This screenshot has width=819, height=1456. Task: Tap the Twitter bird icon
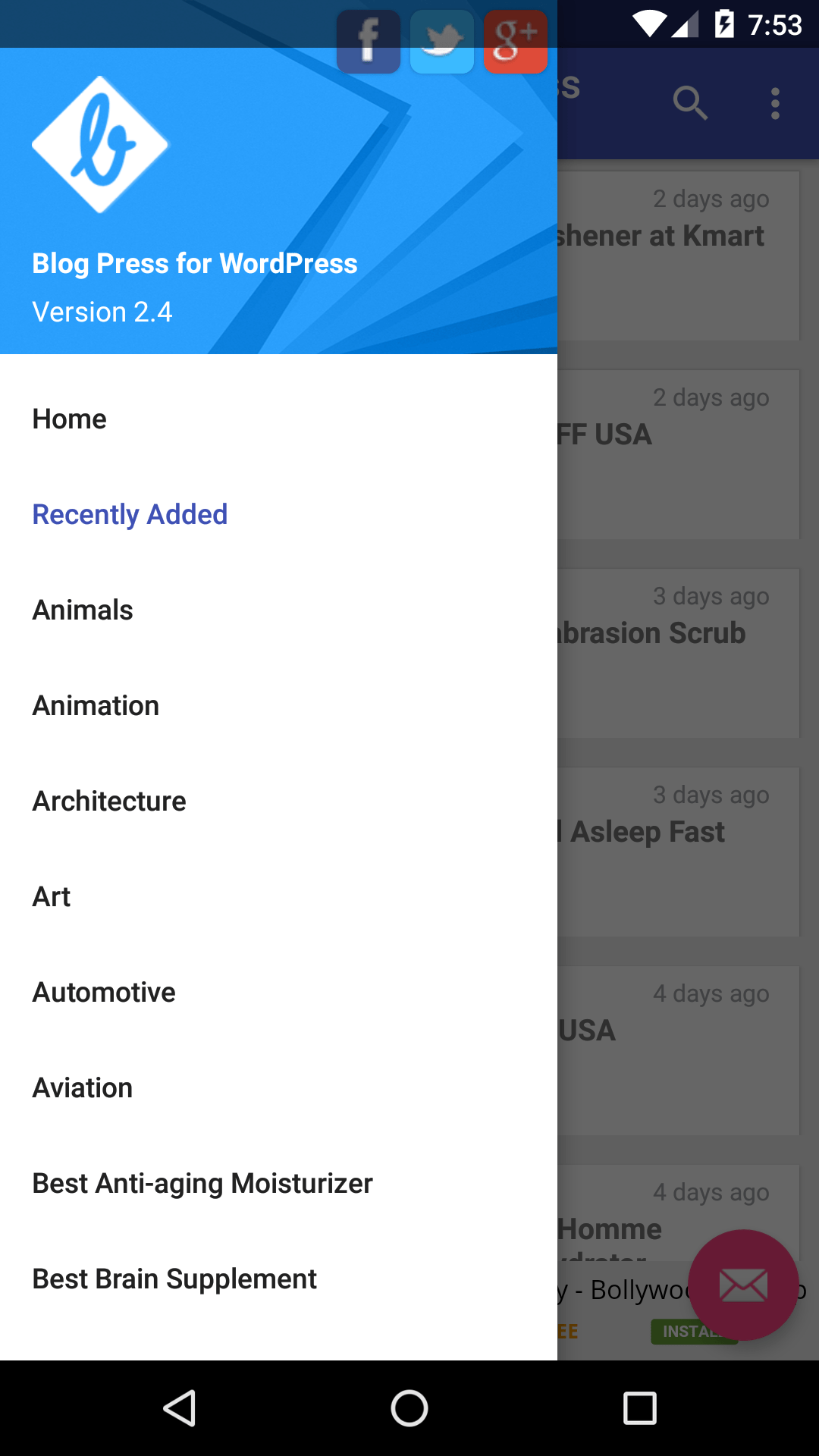pos(441,42)
